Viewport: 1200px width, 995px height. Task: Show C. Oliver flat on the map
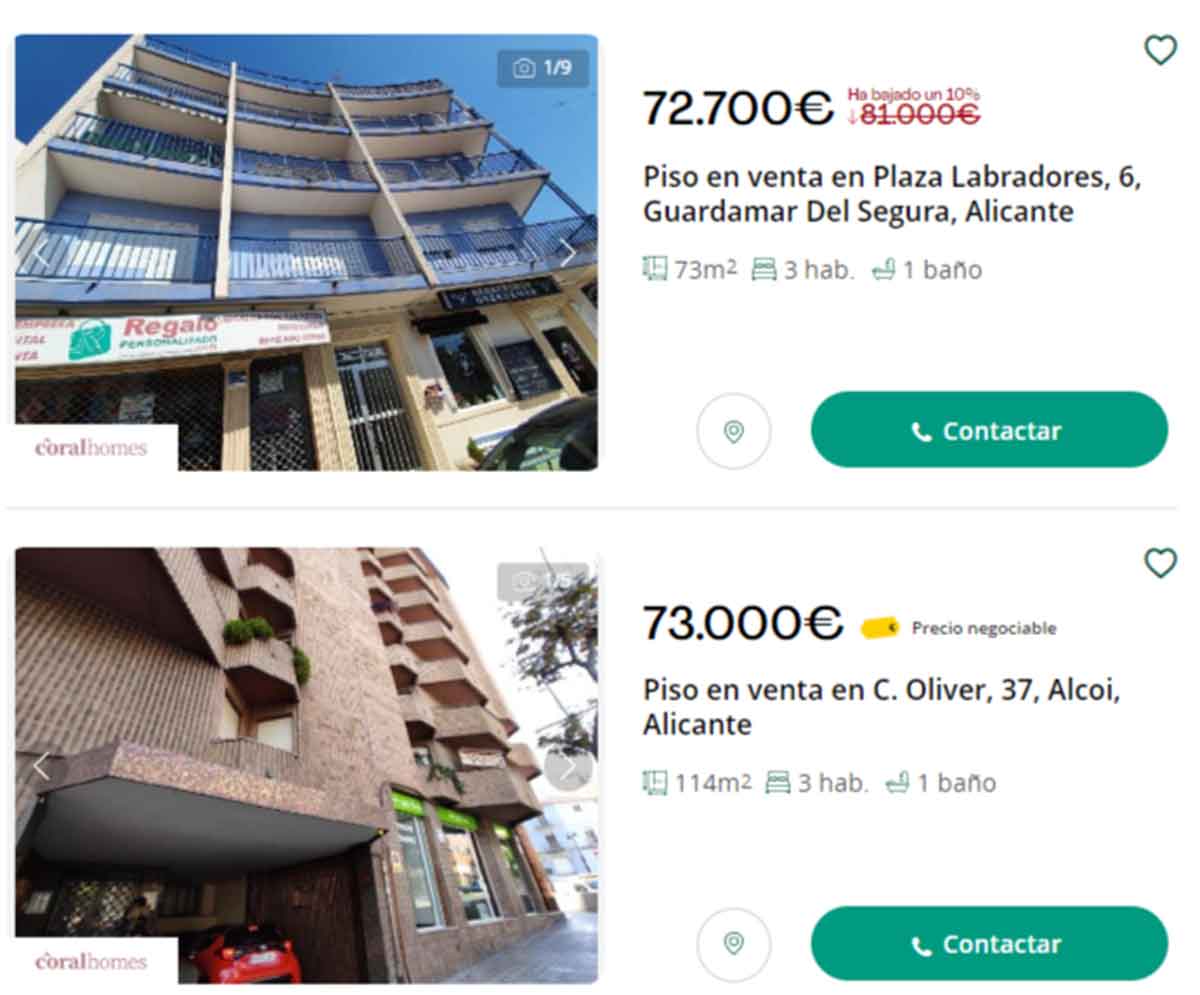734,944
